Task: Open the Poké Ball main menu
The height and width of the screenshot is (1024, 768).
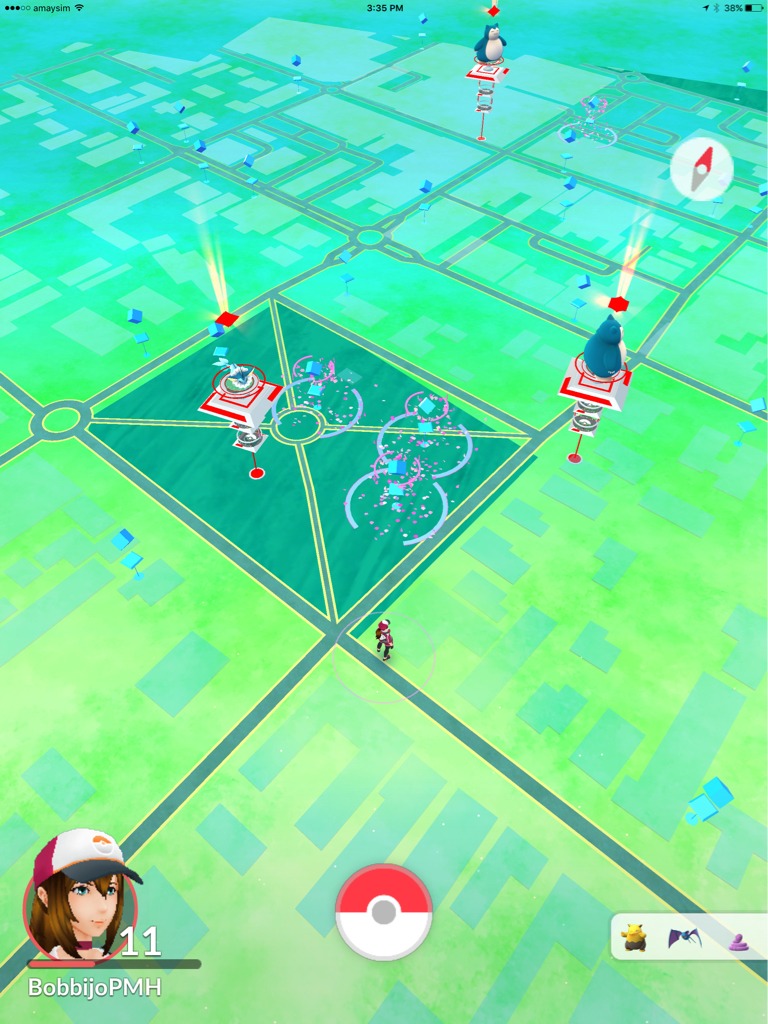Action: pyautogui.click(x=384, y=912)
